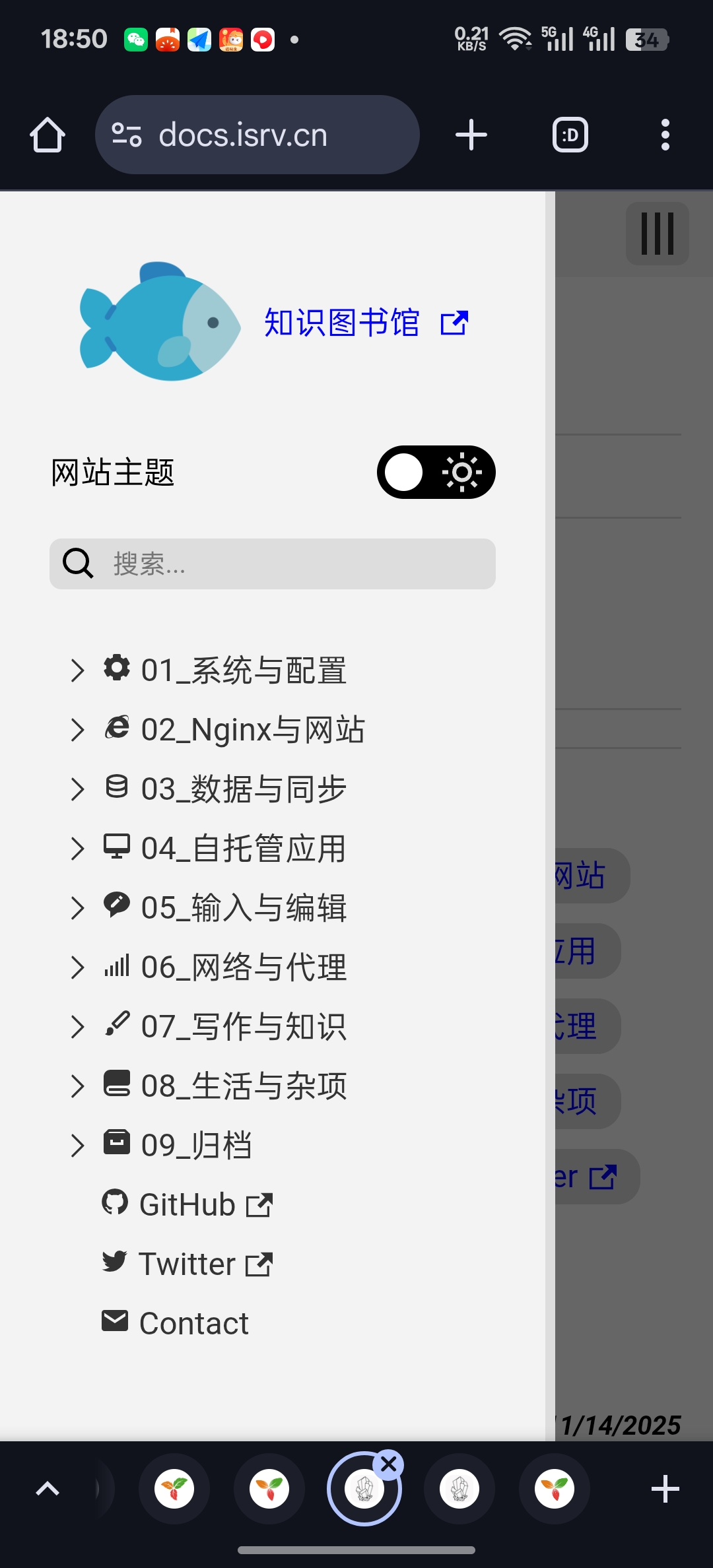The width and height of the screenshot is (713, 1568).
Task: Click the Twitter bird icon in sidebar
Action: tap(115, 1262)
